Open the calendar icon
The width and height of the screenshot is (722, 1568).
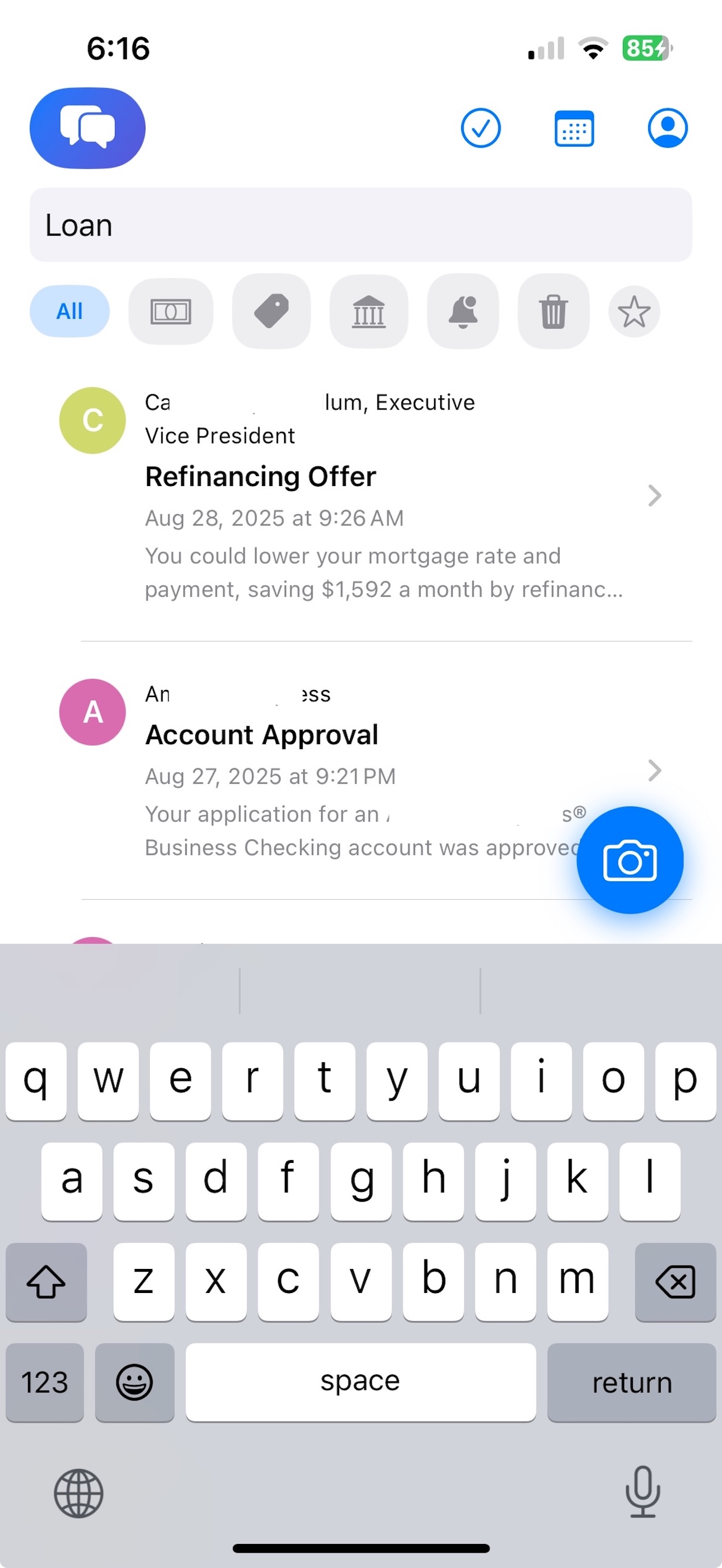(574, 128)
